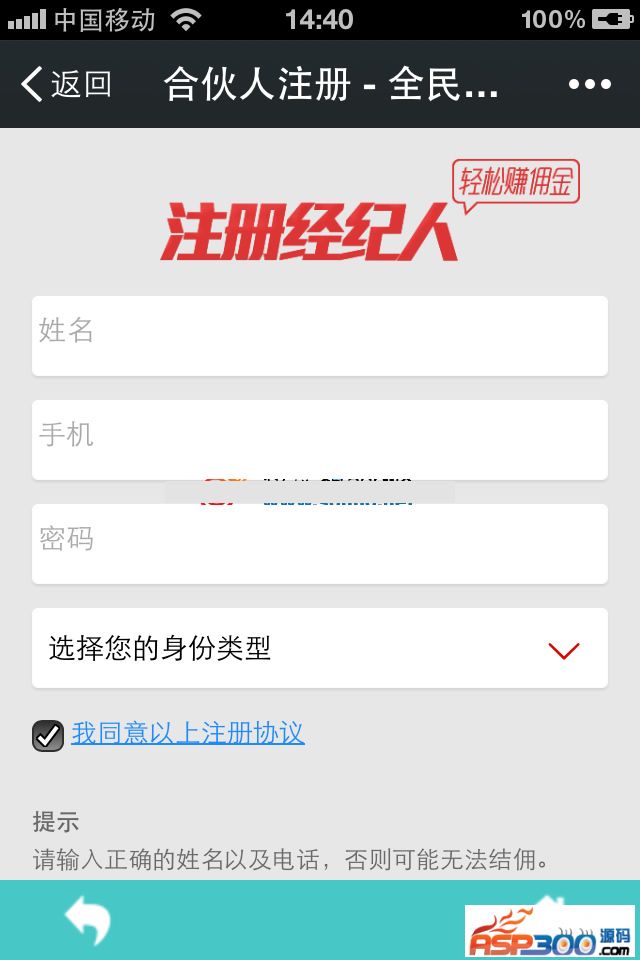Open the three-dot overflow menu
640x960 pixels.
(589, 85)
